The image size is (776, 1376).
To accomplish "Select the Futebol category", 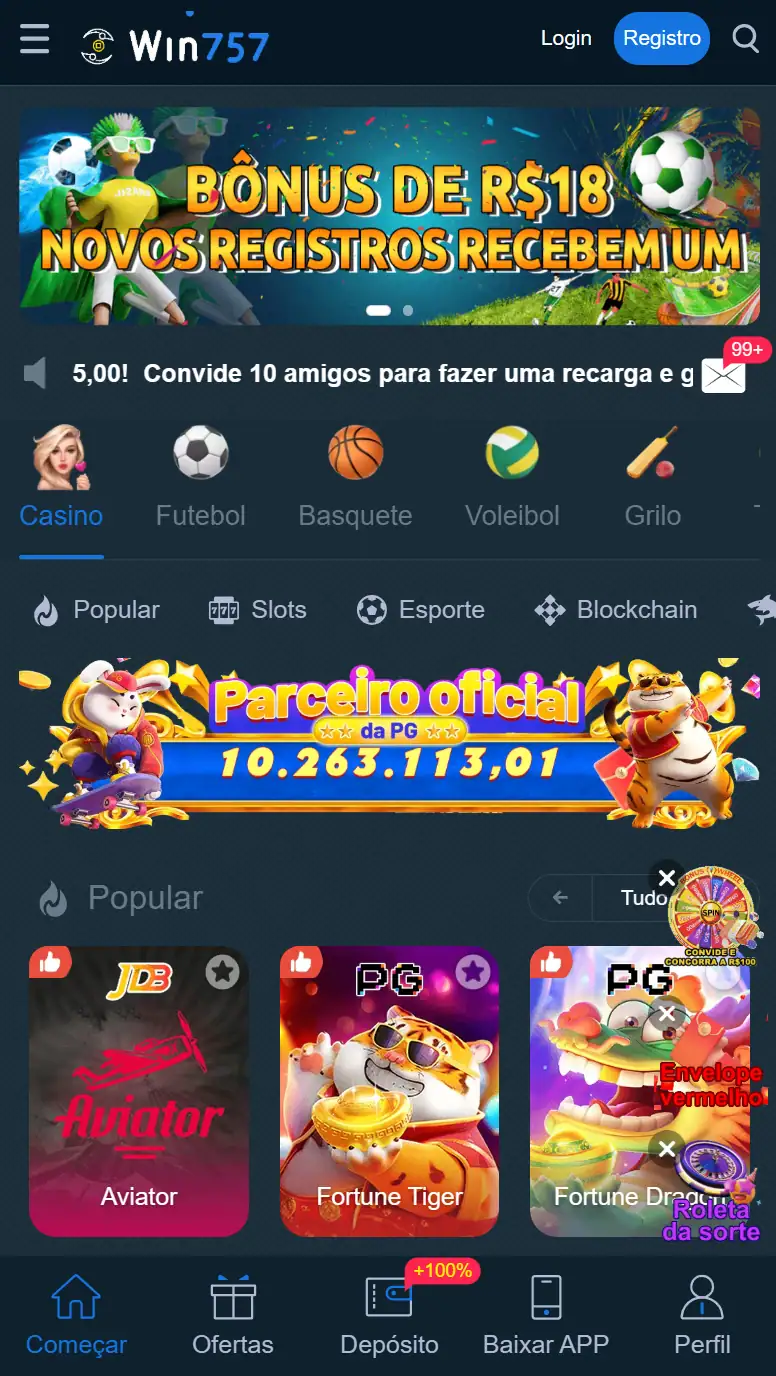I will point(200,477).
